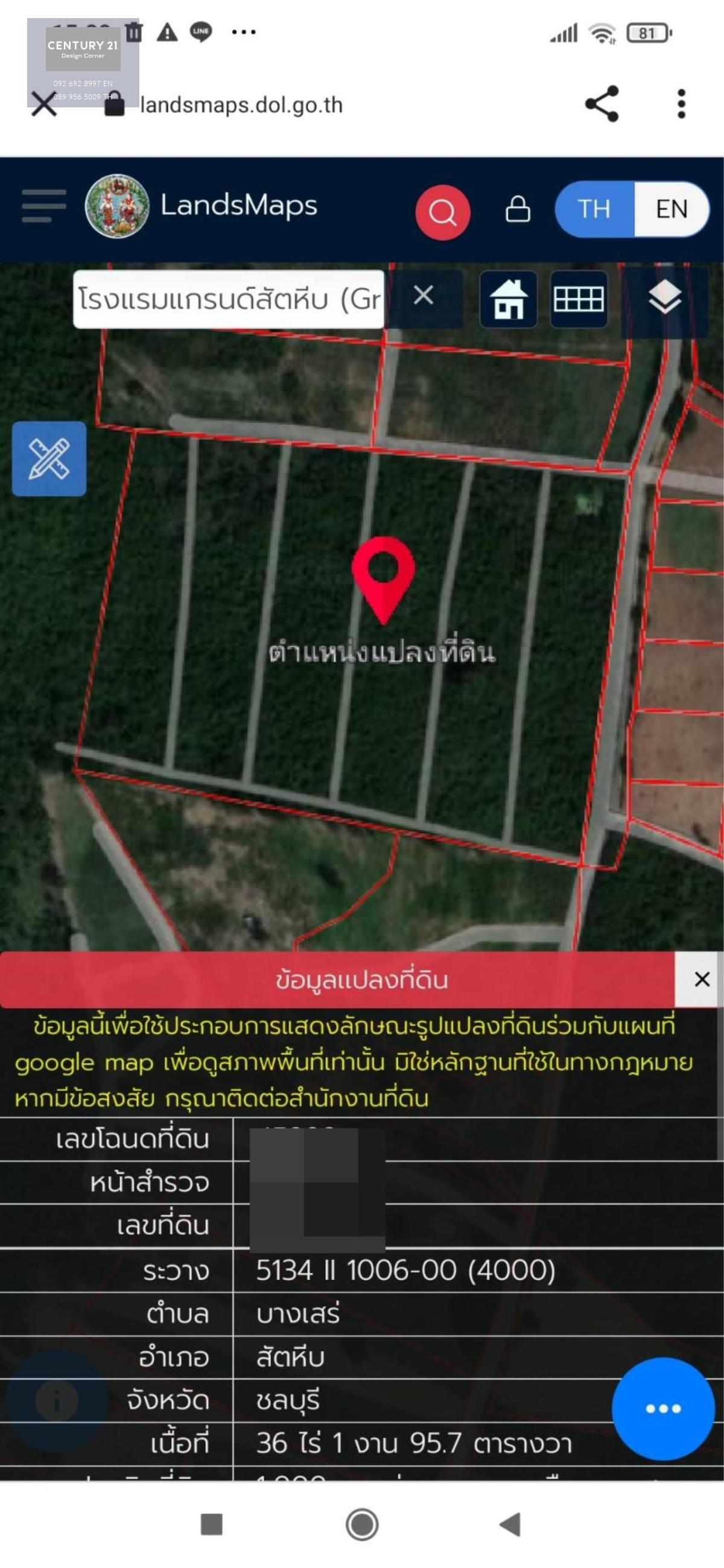This screenshot has width=724, height=1568.
Task: Open the map layers selector
Action: [664, 297]
